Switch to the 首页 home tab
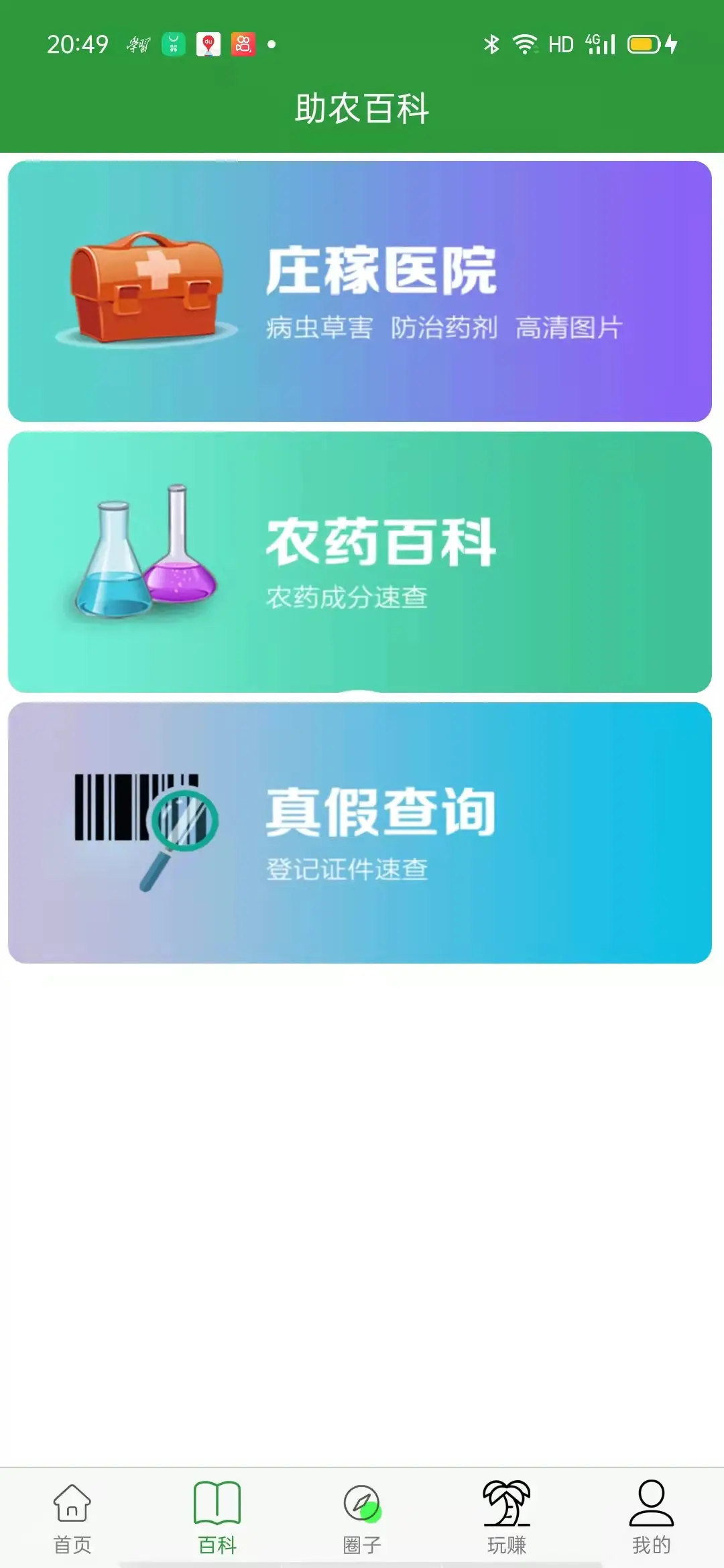Viewport: 724px width, 1568px height. click(x=72, y=1518)
